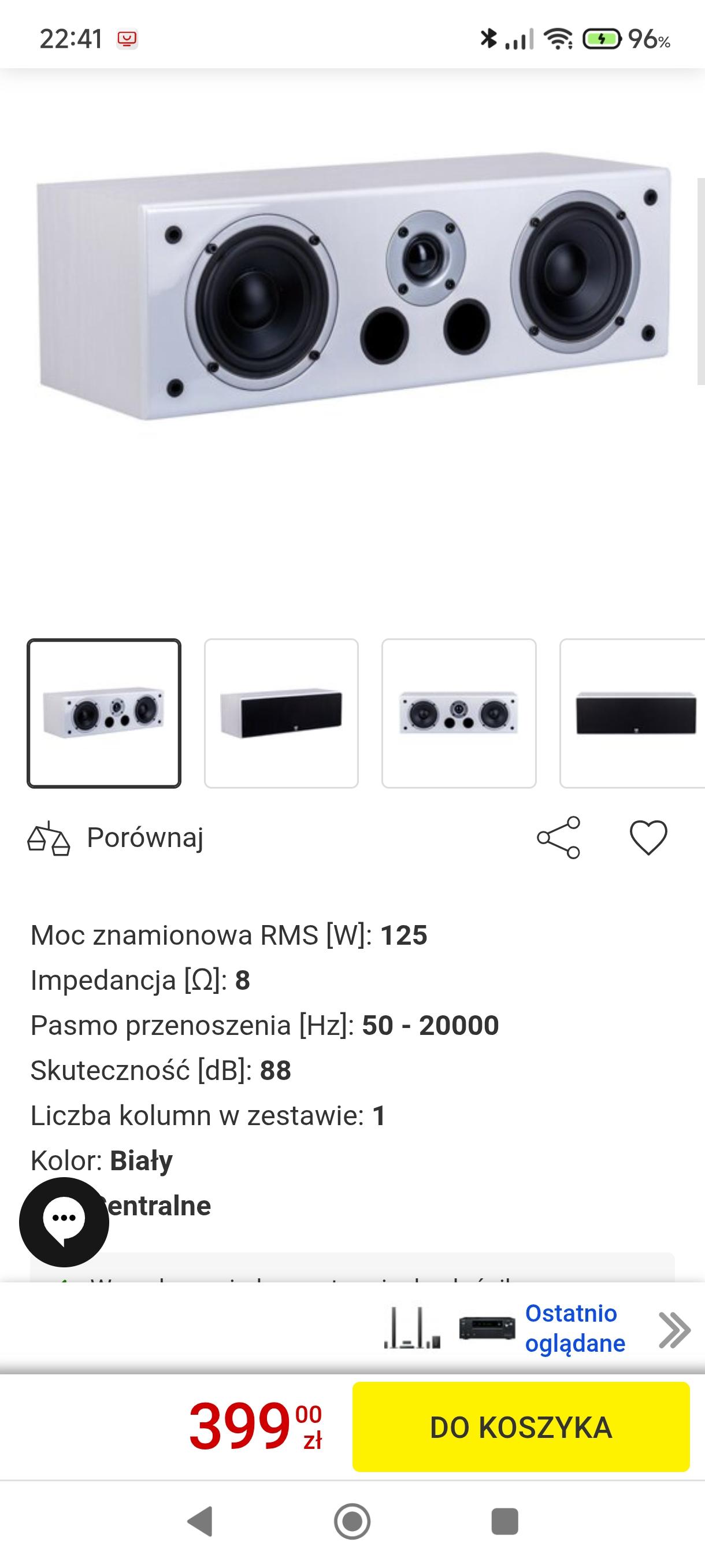Select the fourth thumbnail with black front
The width and height of the screenshot is (705, 1568).
633,713
